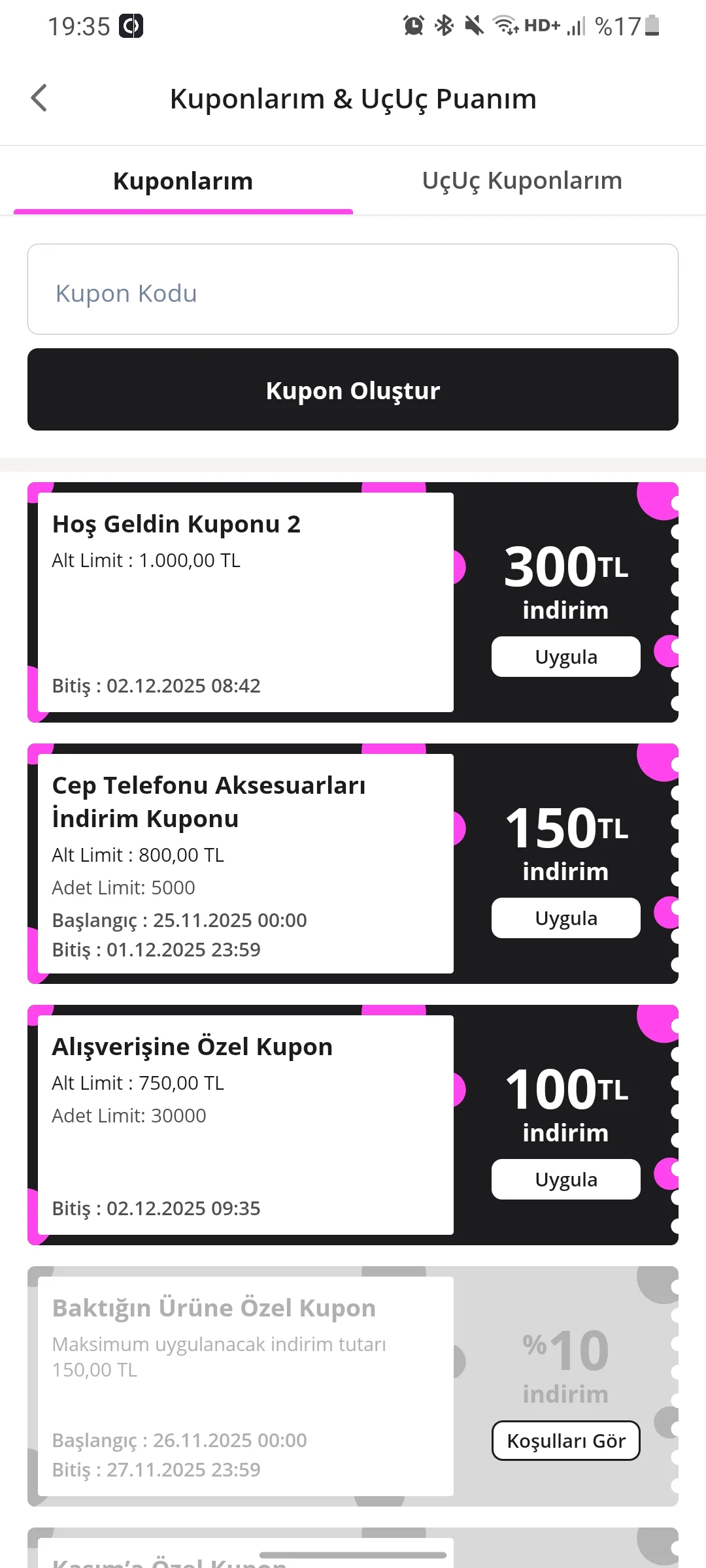This screenshot has height=1568, width=706.
Task: View conditions for Baktığın Ürüne Özel Kupon
Action: [565, 1441]
